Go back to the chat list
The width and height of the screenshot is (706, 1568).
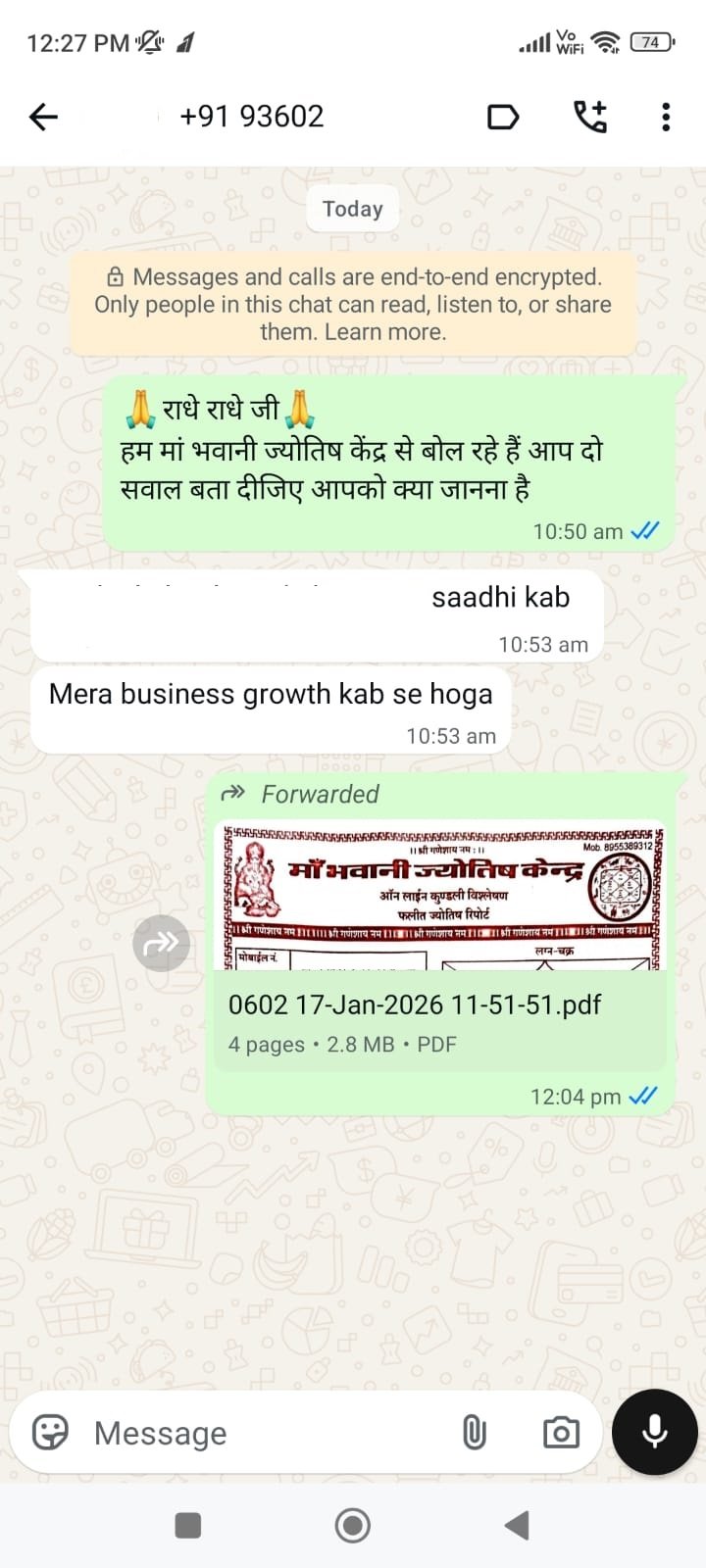tap(44, 118)
